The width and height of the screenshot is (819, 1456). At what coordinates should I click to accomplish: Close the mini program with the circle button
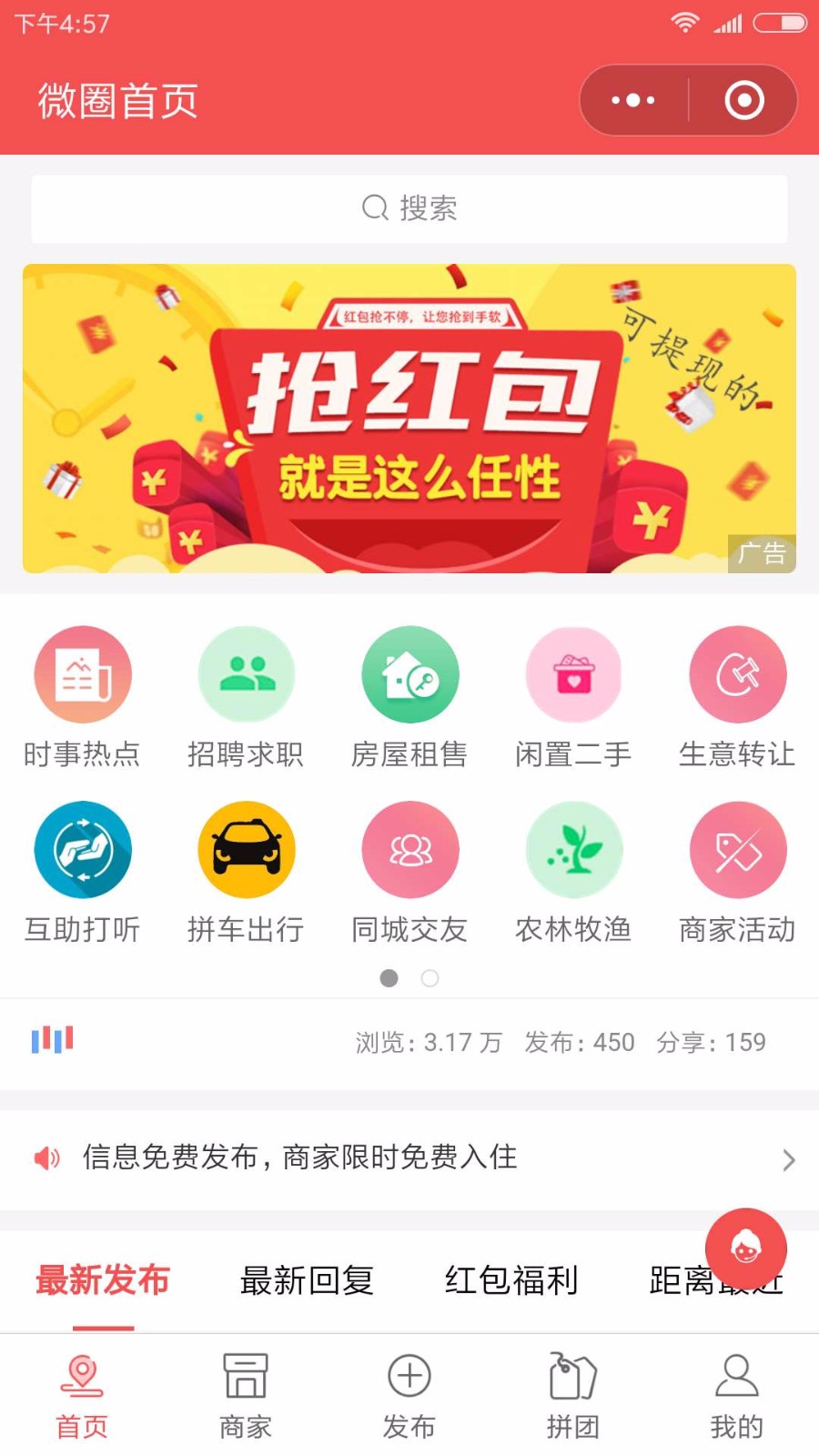743,100
